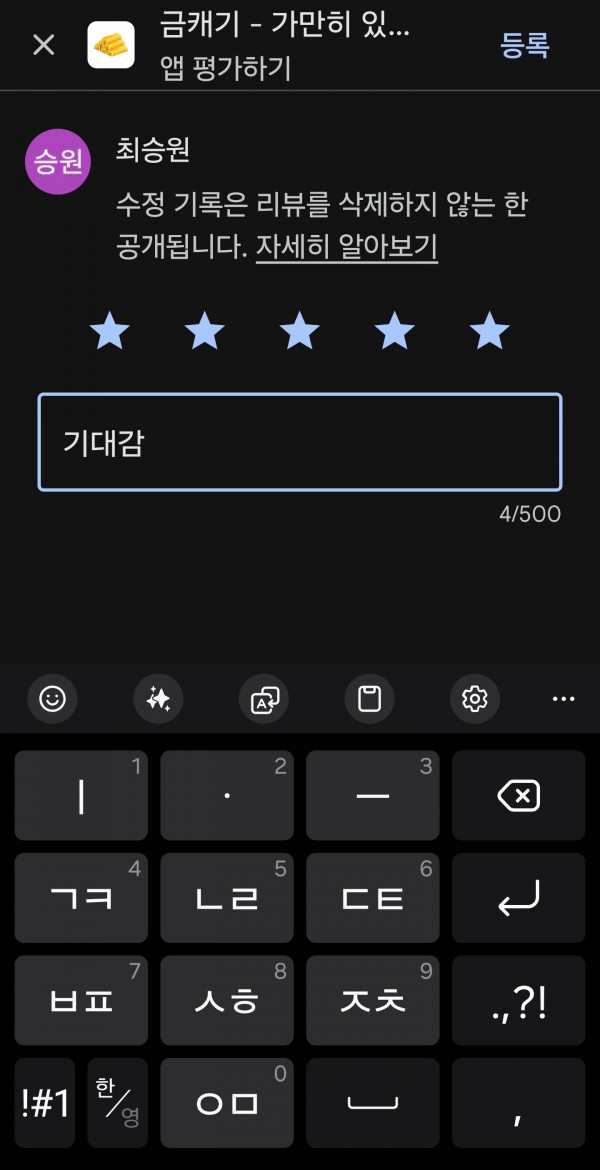Open the 자세히 알아보기 link
This screenshot has height=1170, width=600.
click(x=347, y=247)
